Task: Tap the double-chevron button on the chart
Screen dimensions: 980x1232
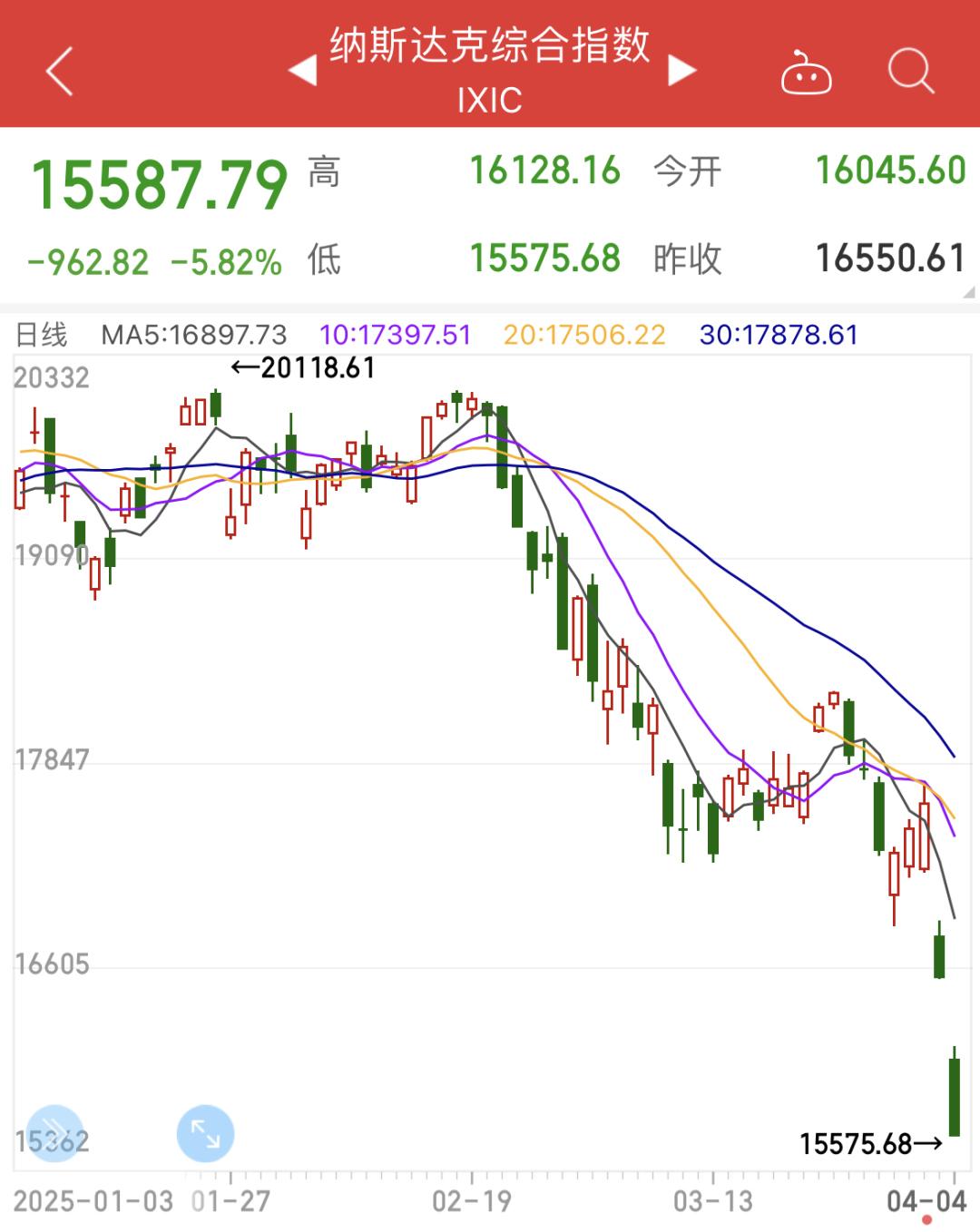Action: [x=55, y=1133]
